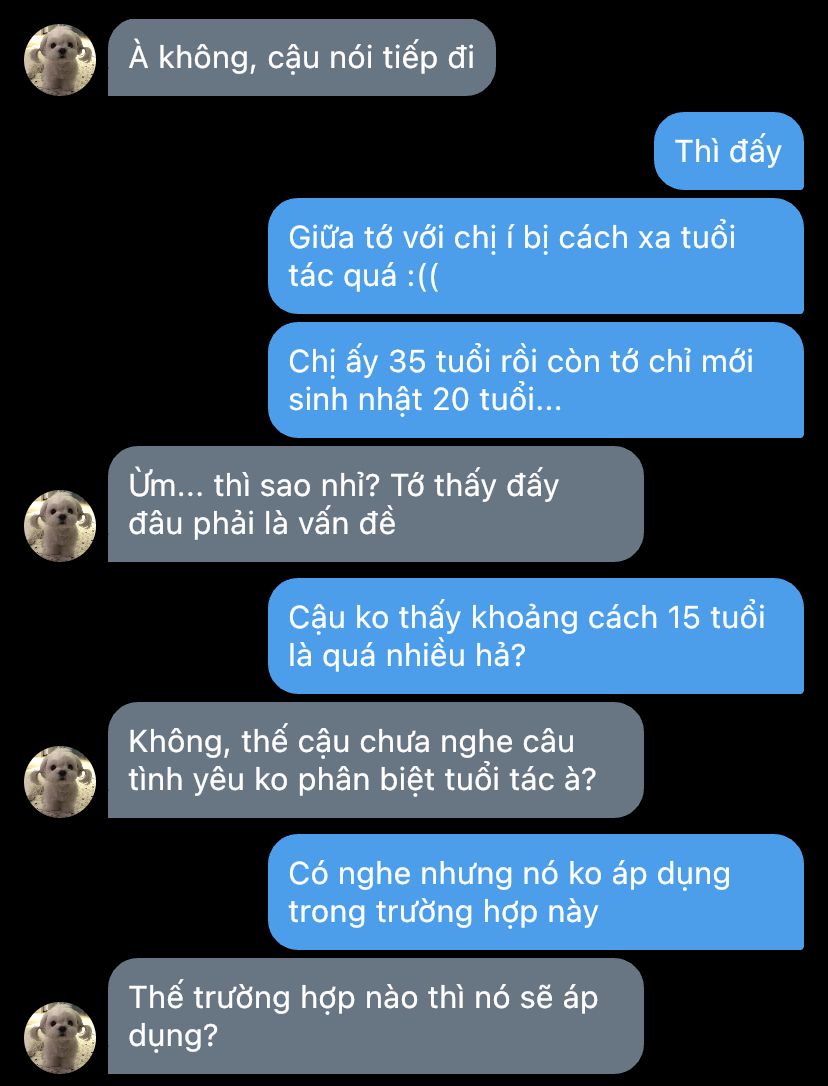Open profile photo by "Thế trường hợp nào" message
This screenshot has height=1086, width=828.
[60, 1038]
